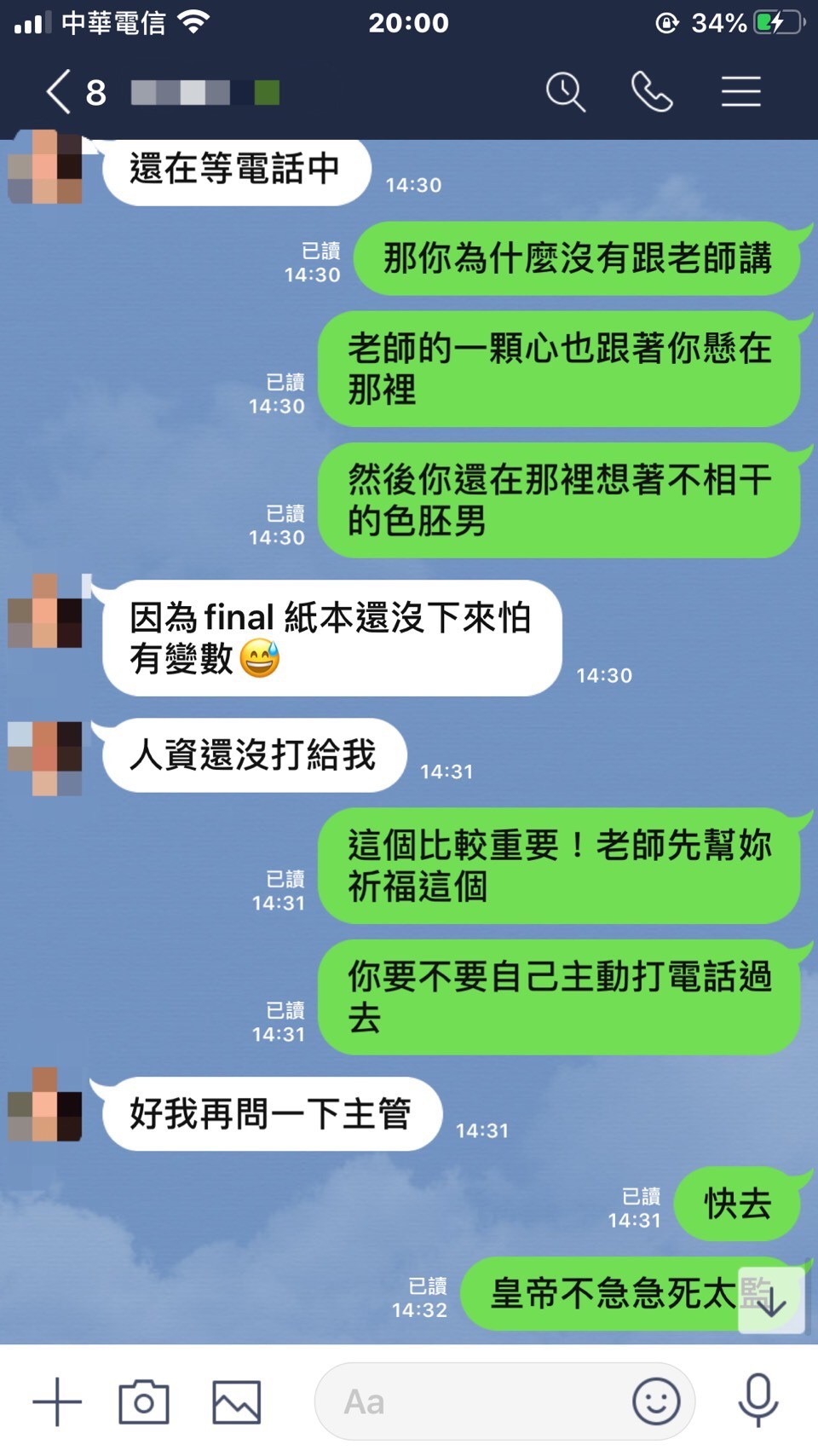Screen dimensions: 818x1456
Task: Jump to the latest message arrow
Action: [x=771, y=1301]
